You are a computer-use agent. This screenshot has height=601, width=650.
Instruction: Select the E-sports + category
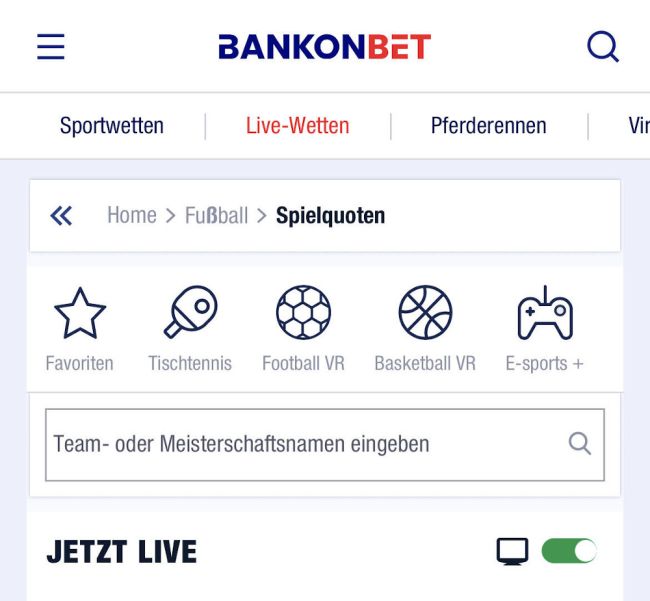pos(544,329)
